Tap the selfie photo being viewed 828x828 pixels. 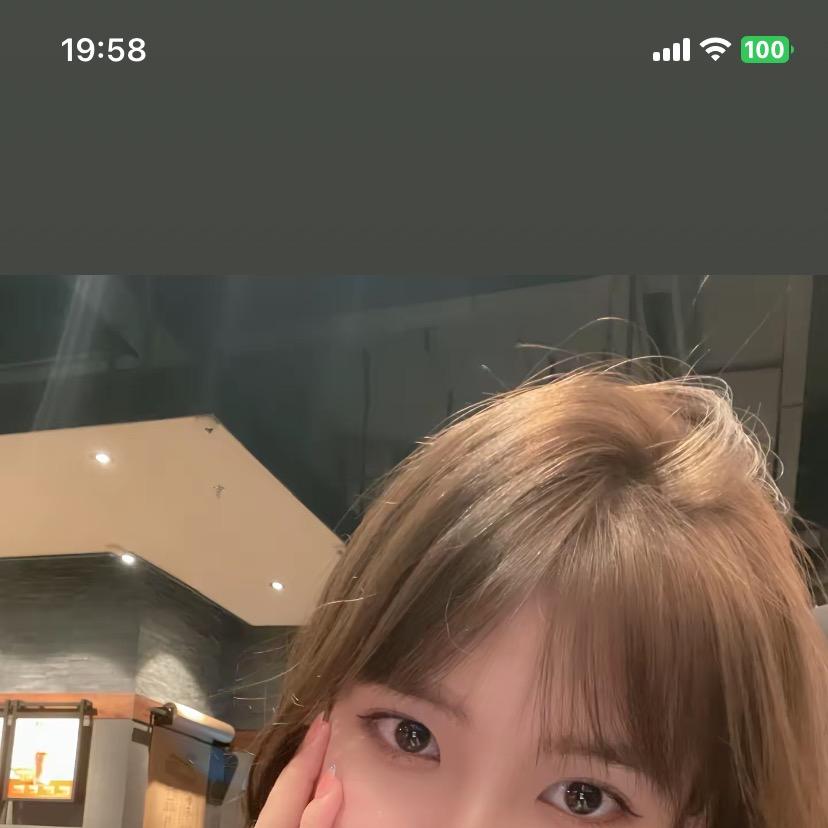[x=414, y=552]
